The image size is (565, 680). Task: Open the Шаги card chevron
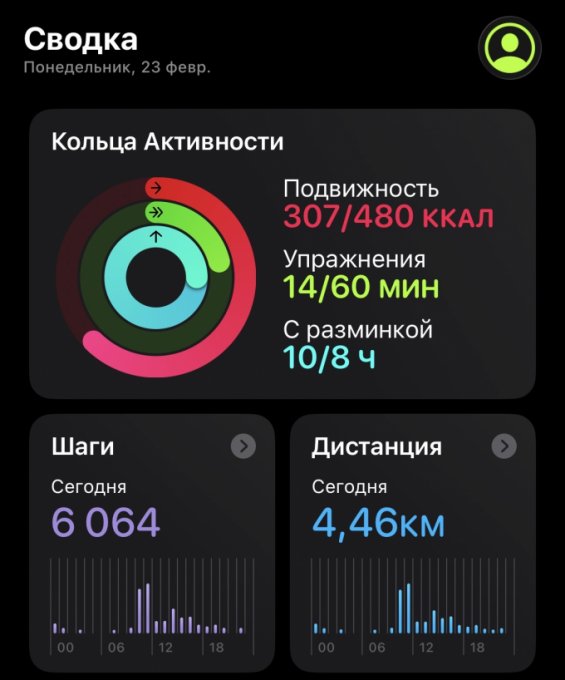pyautogui.click(x=243, y=446)
